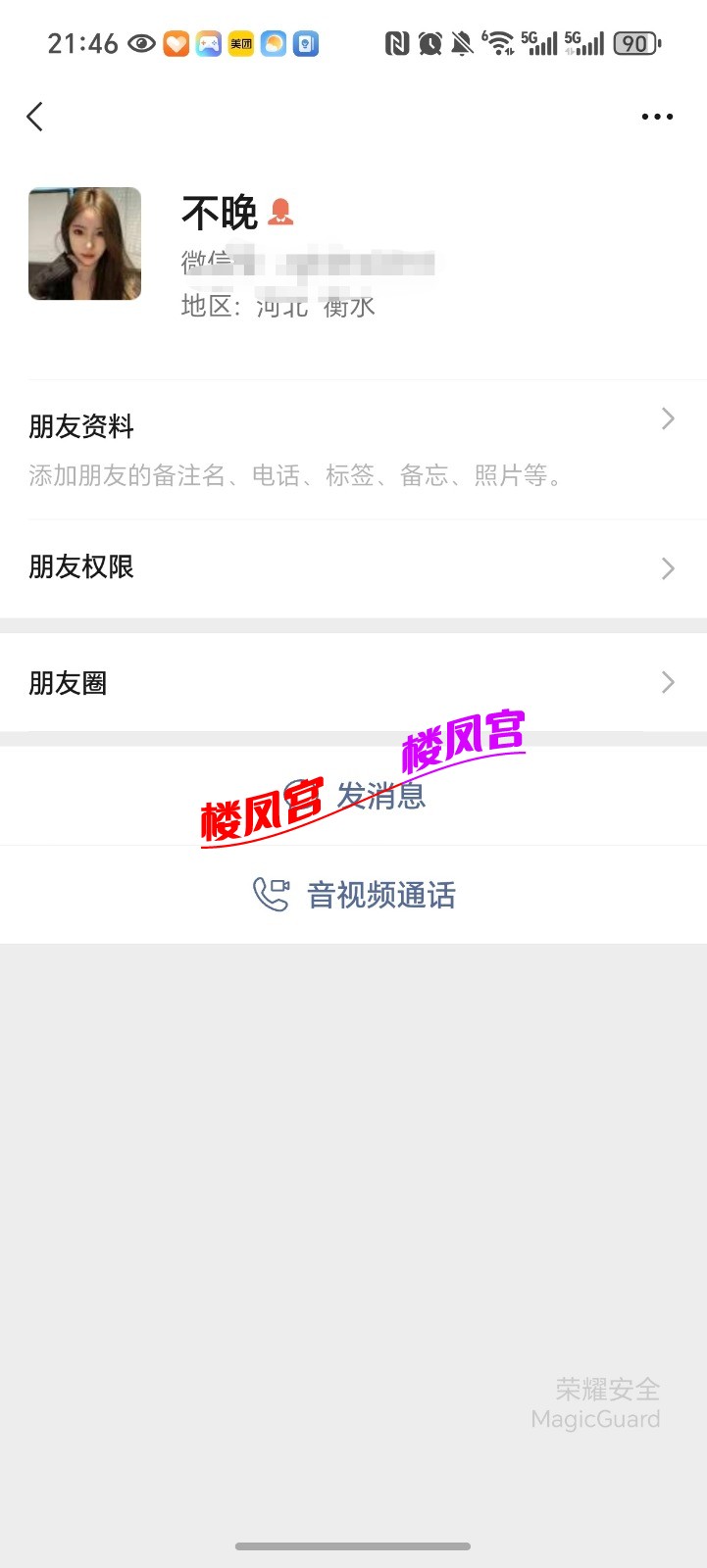The height and width of the screenshot is (1568, 707).
Task: Expand 朋友圈 using the arrow
Action: coord(668,682)
